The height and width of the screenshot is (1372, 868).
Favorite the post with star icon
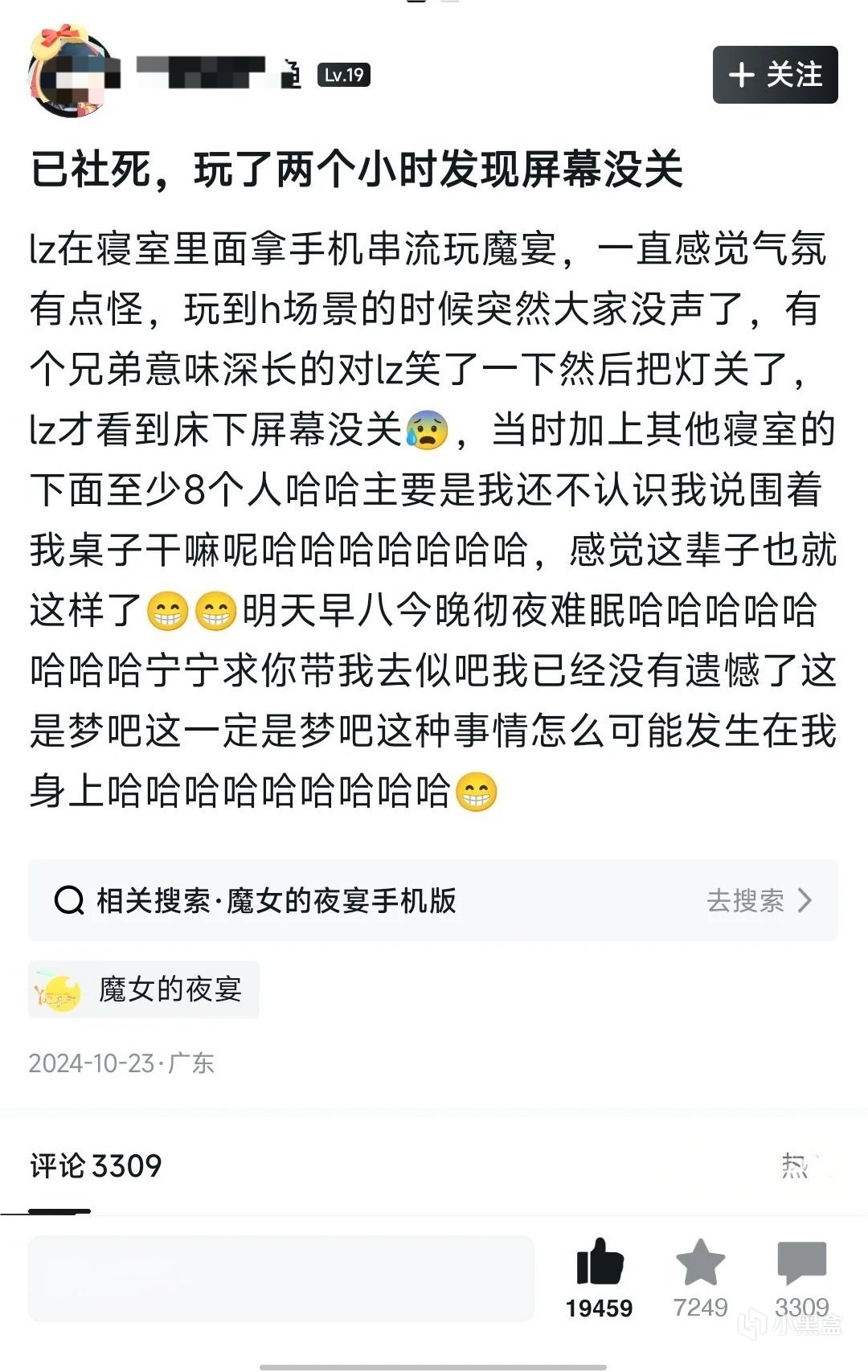coord(700,1264)
